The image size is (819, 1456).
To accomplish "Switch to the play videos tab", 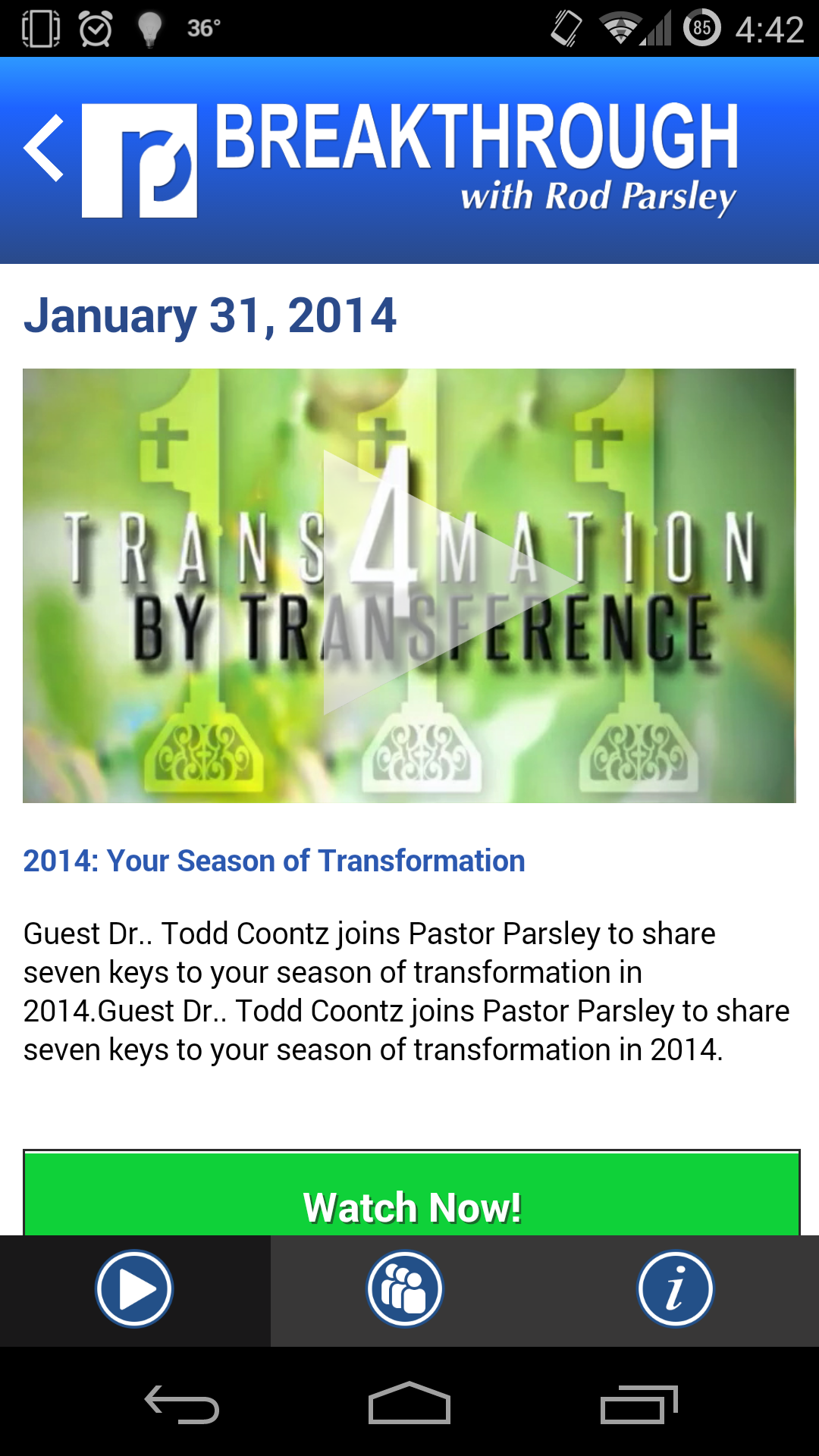I will pos(135,1289).
